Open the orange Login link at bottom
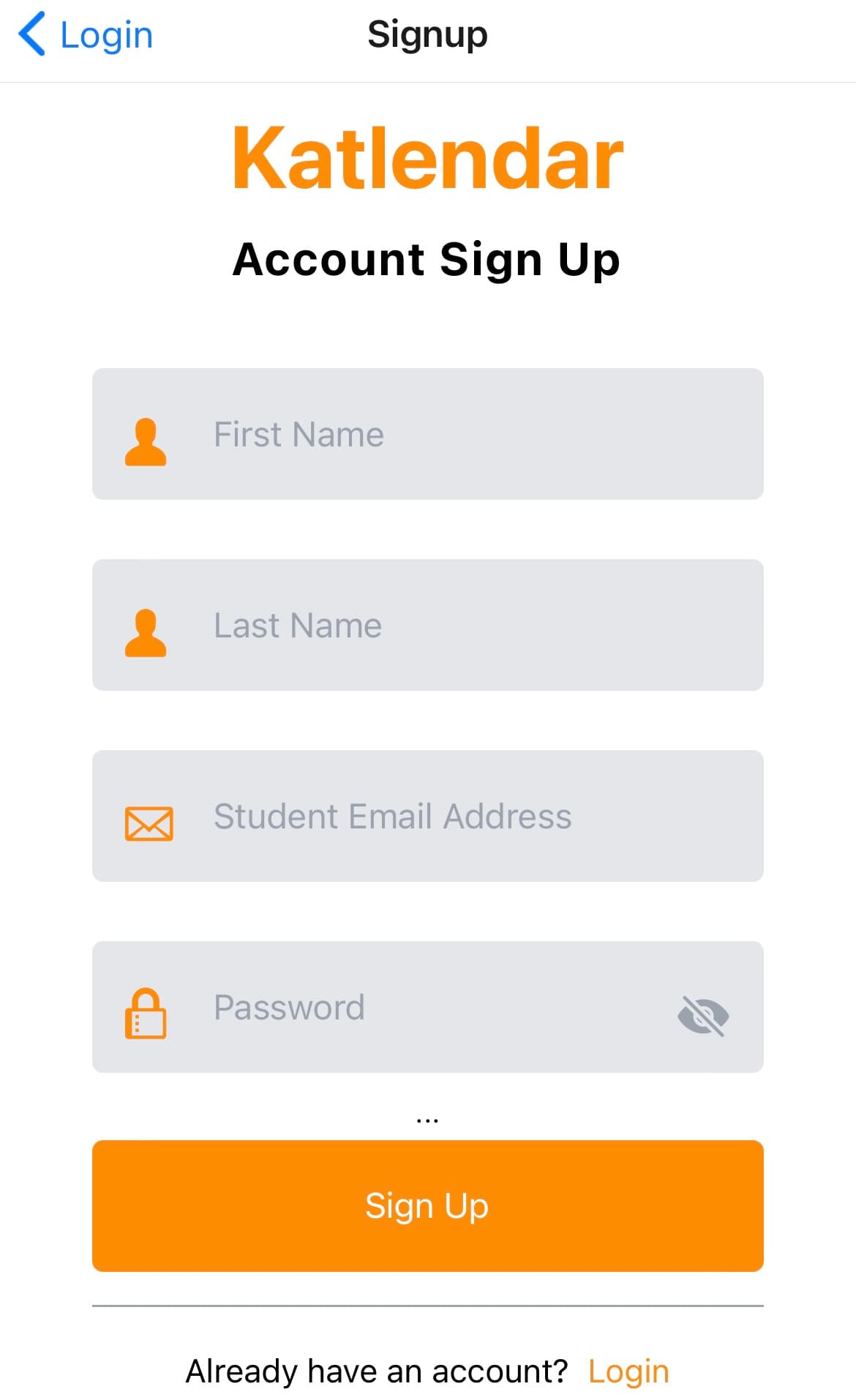Screen dimensions: 856x1400 628,1371
